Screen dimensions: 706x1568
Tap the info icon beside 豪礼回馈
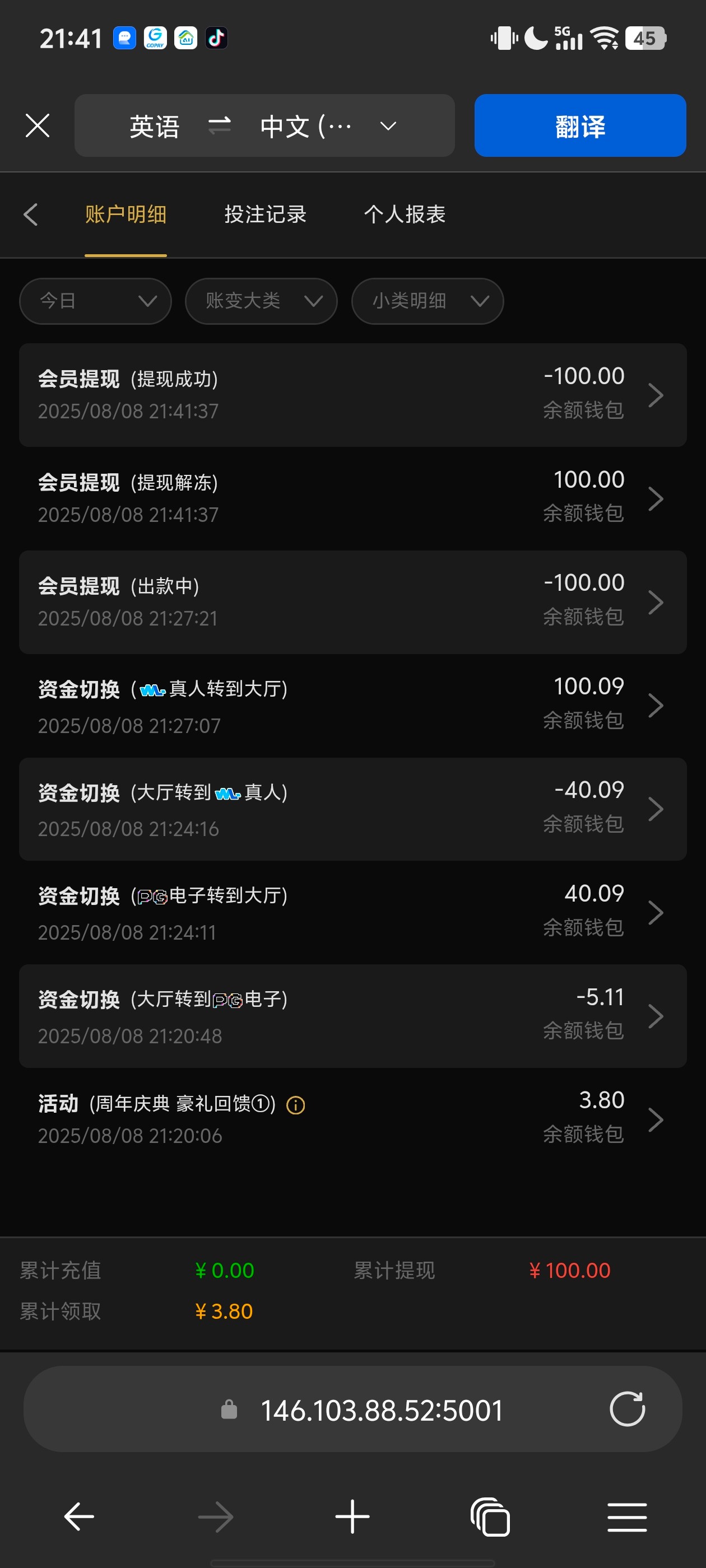[295, 1105]
